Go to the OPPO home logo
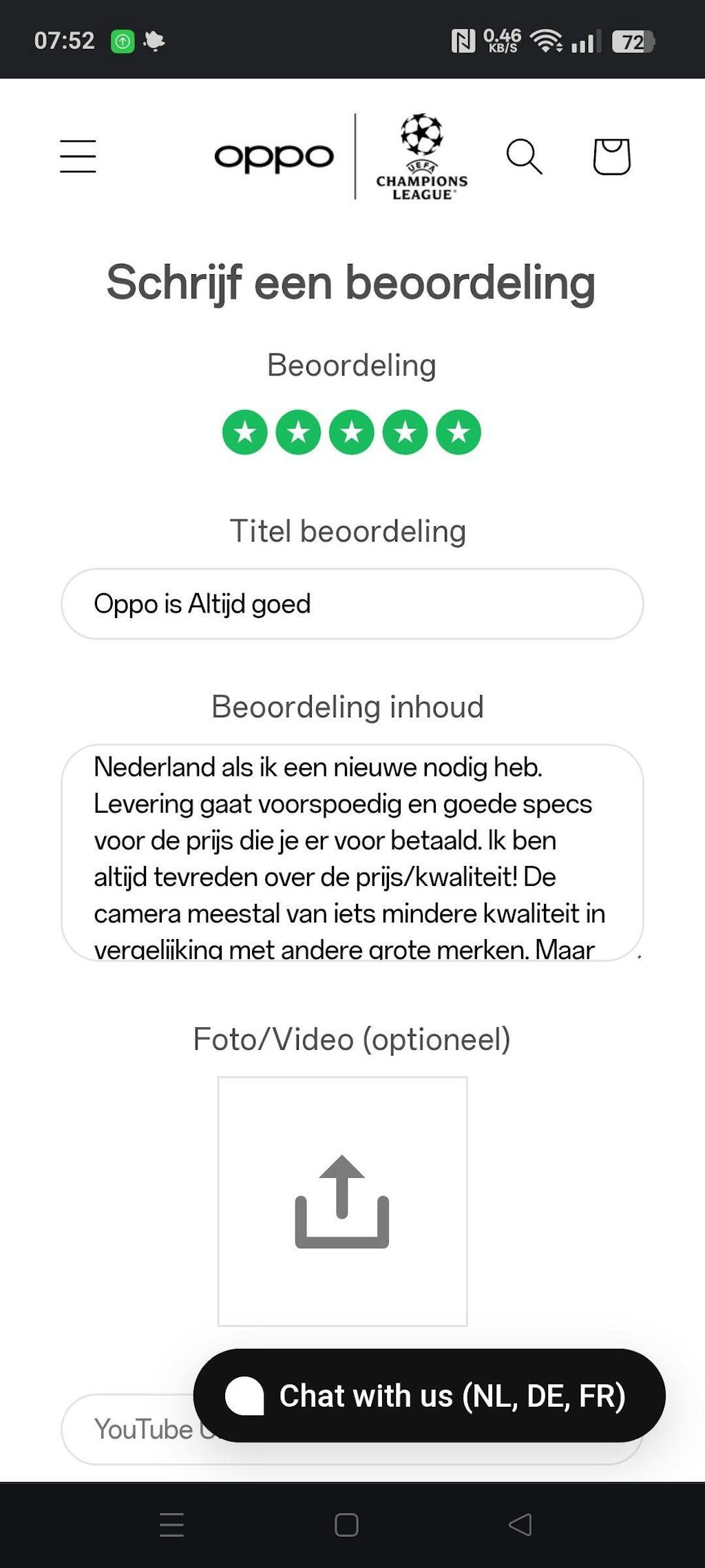705x1568 pixels. [274, 157]
